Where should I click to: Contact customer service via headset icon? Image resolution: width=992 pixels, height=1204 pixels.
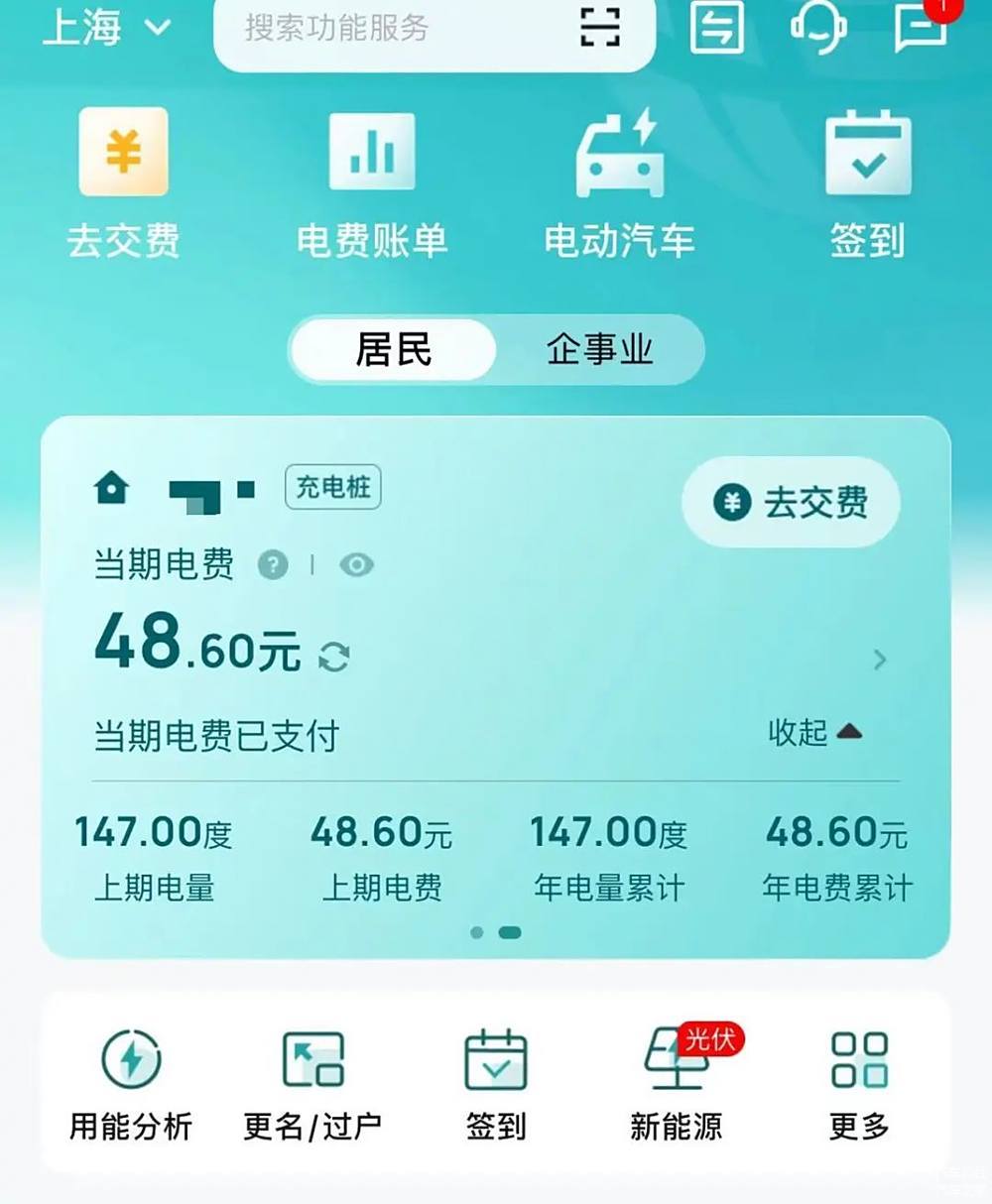pos(818,27)
